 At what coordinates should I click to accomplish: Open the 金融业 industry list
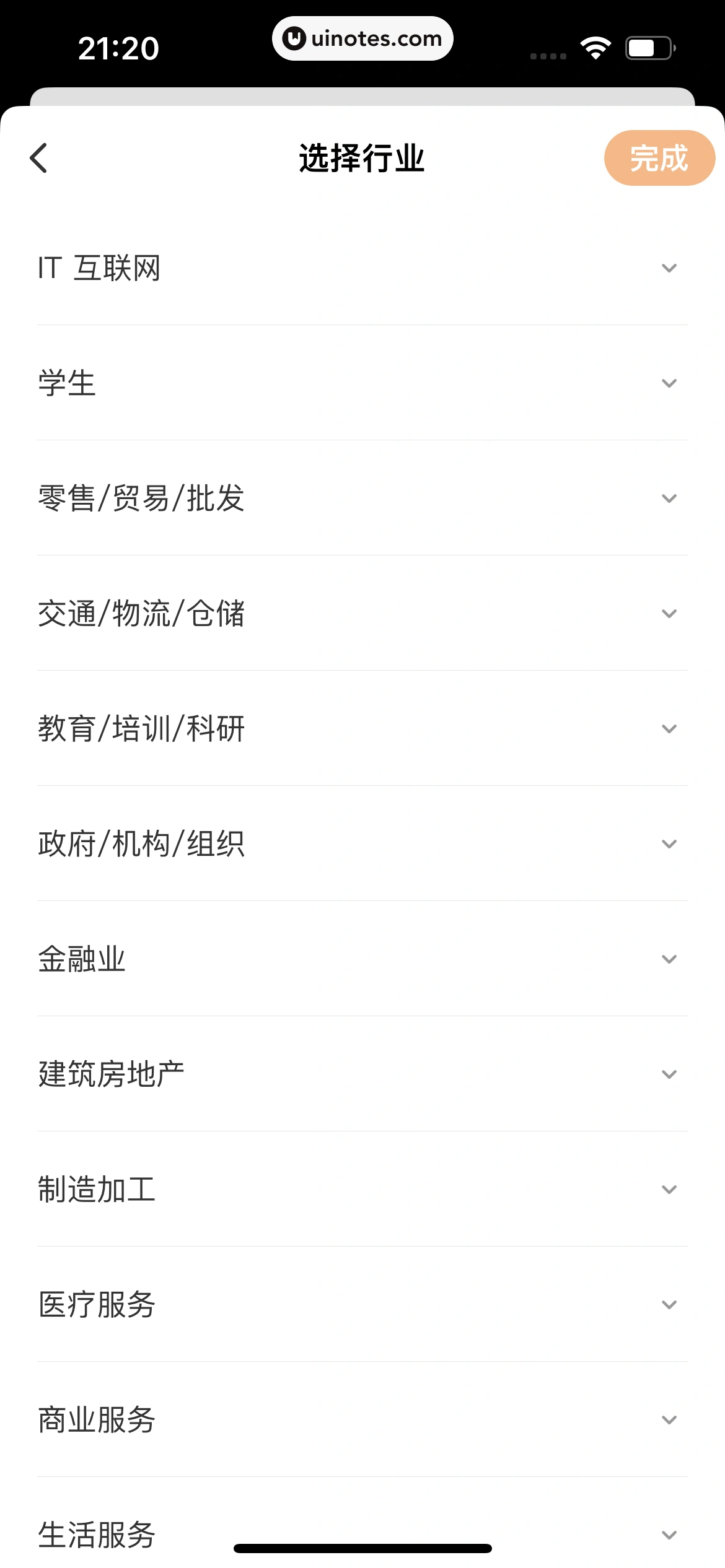[362, 959]
